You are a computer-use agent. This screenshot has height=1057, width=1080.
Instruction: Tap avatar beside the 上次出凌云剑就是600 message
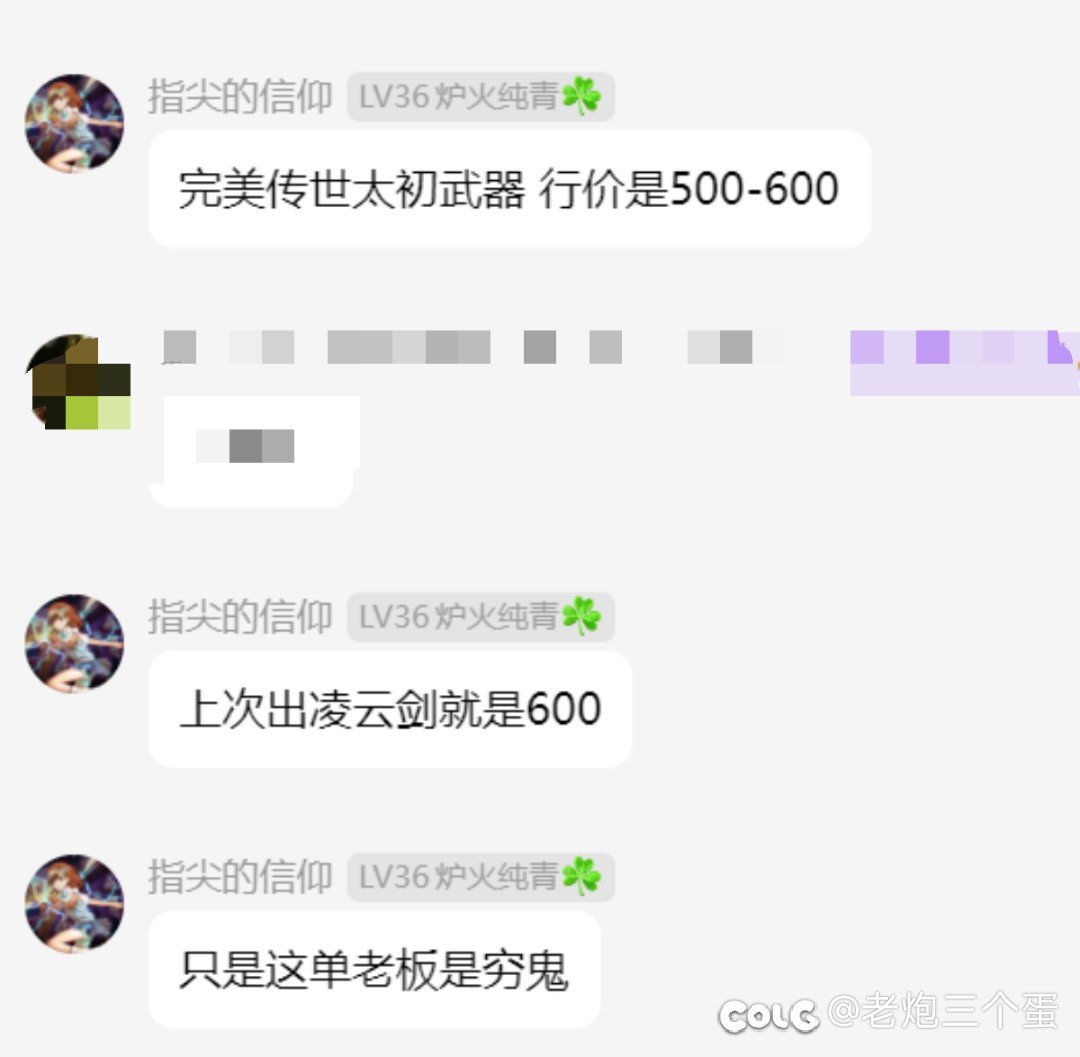[74, 643]
